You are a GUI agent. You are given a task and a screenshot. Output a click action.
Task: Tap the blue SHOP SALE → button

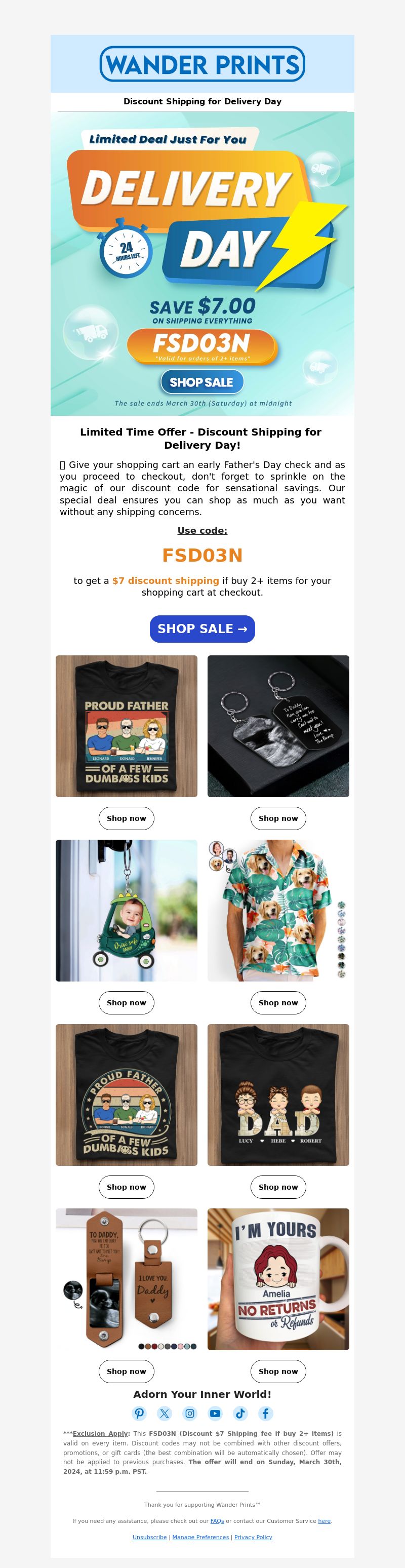(x=202, y=629)
